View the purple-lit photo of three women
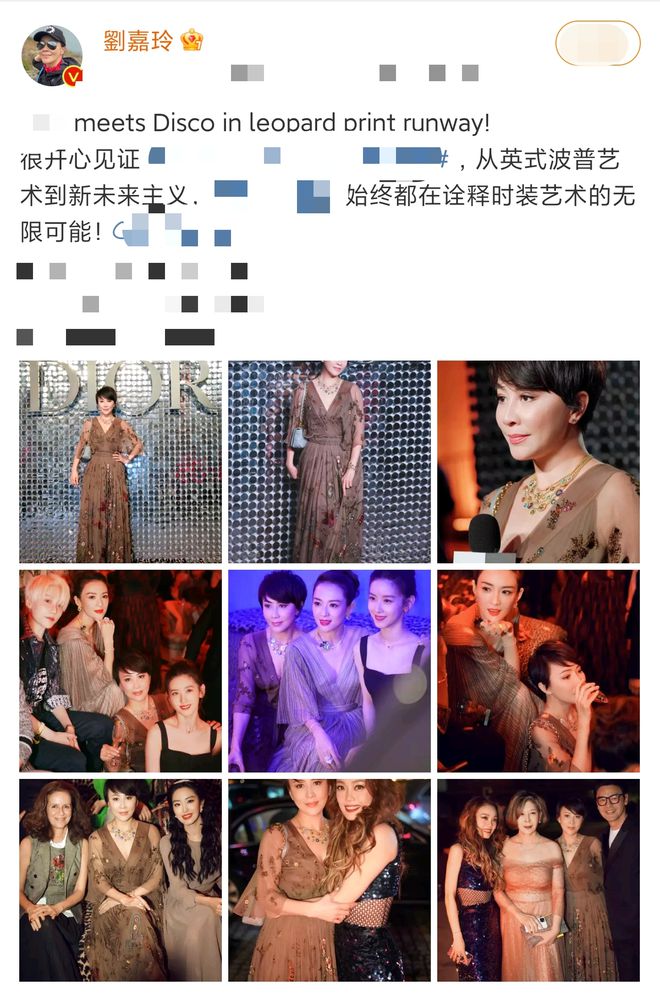Screen dimensions: 660x995 coord(329,671)
